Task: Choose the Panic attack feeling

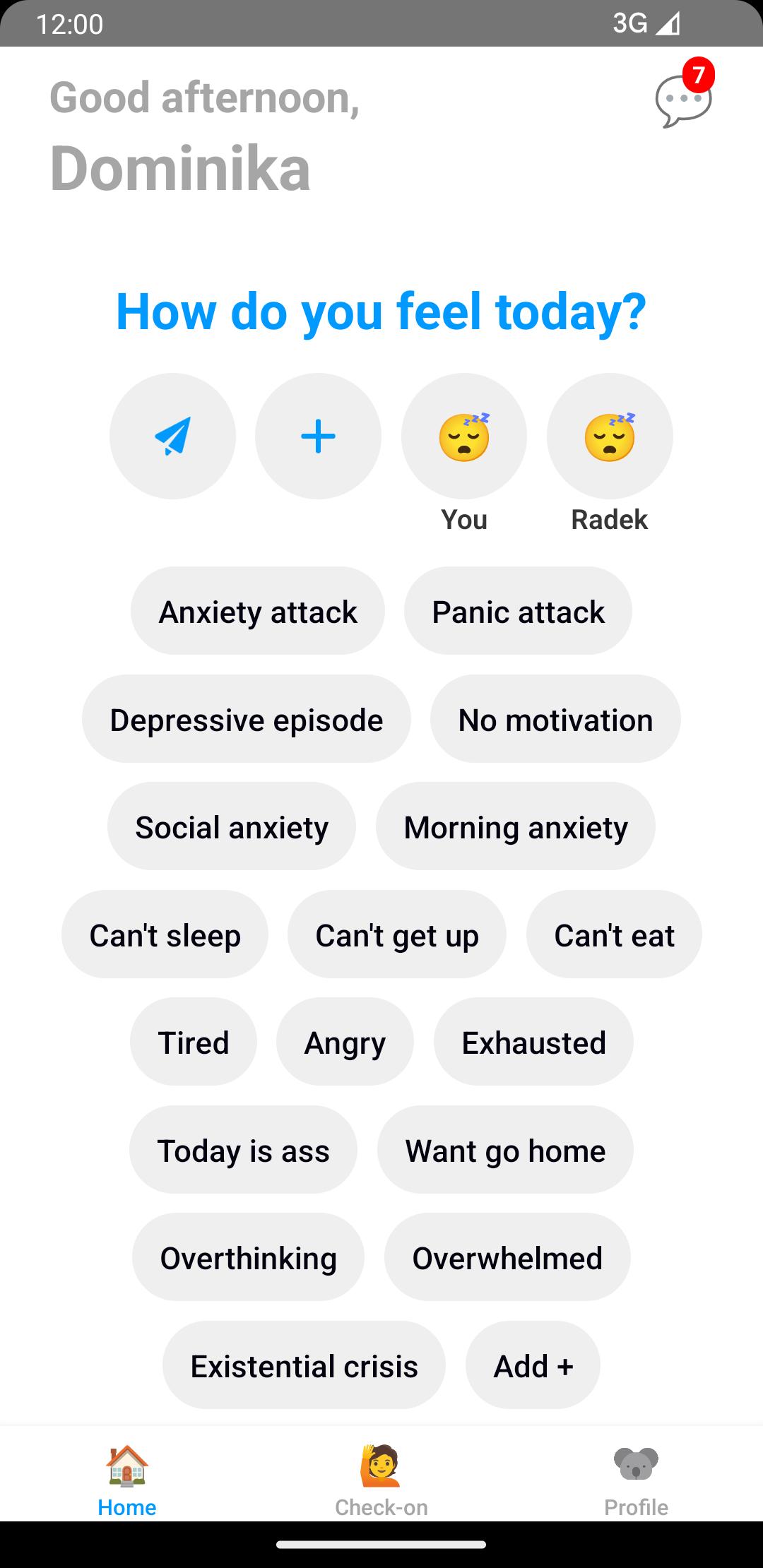Action: (518, 612)
